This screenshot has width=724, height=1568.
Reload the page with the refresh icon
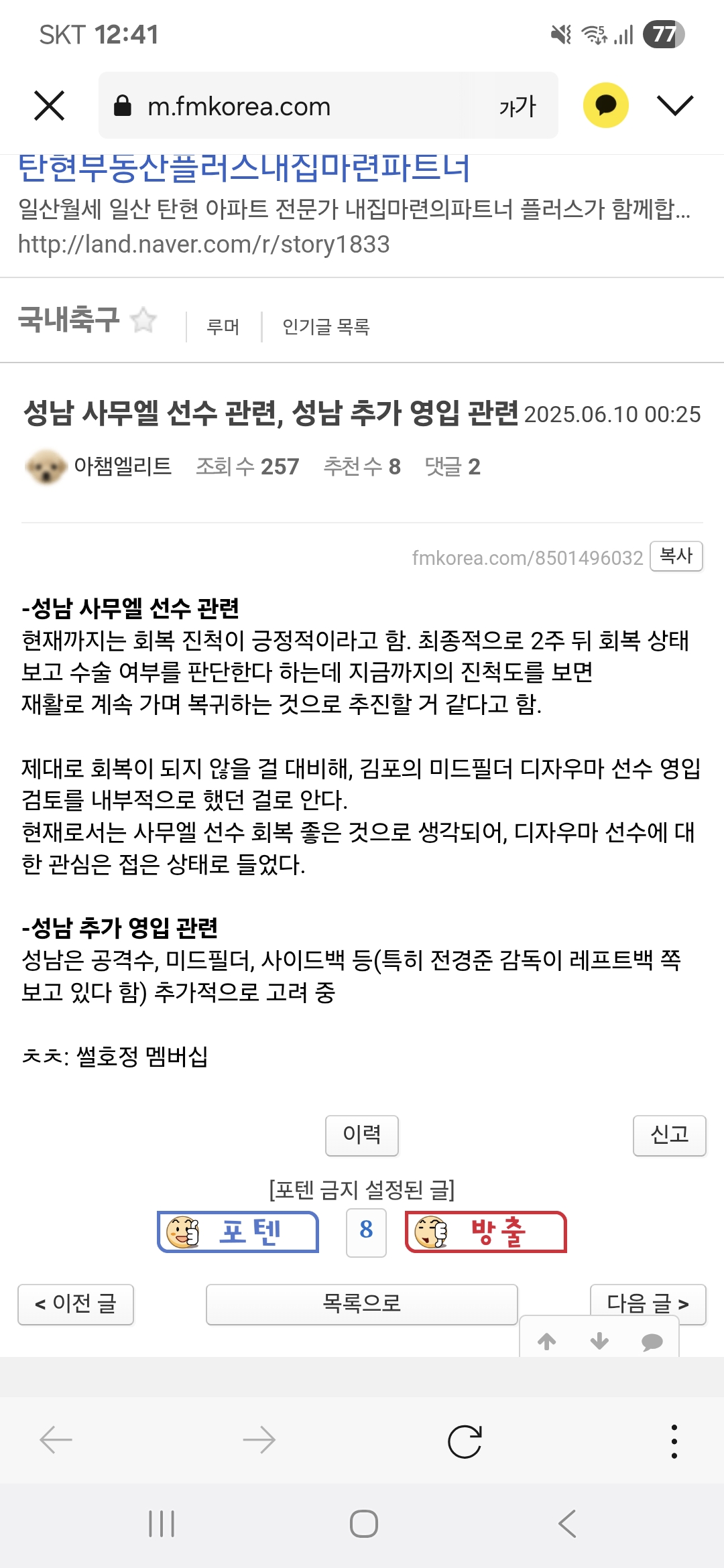click(x=465, y=1441)
